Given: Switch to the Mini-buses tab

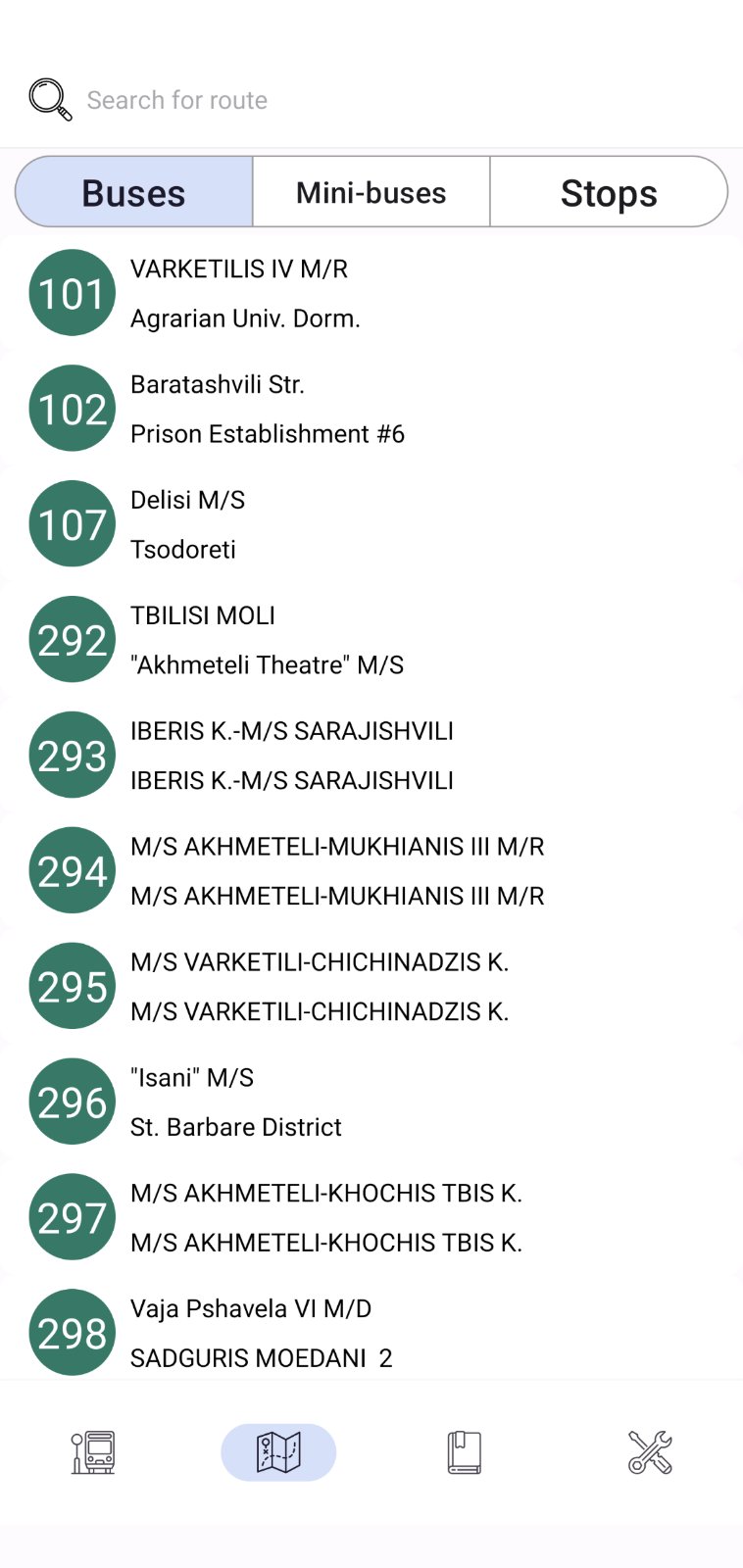Looking at the screenshot, I should click(371, 192).
